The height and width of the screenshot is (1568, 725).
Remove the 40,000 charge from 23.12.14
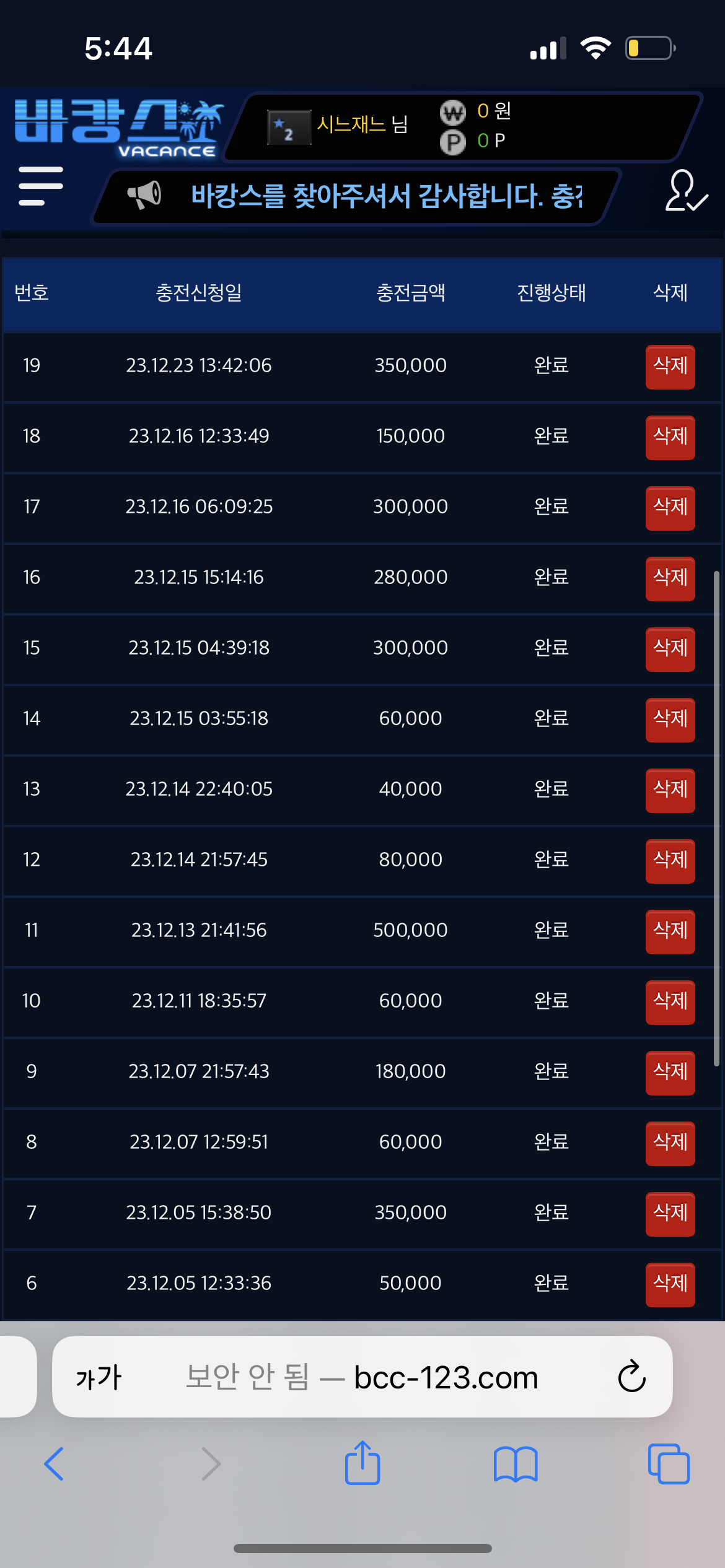(x=670, y=790)
